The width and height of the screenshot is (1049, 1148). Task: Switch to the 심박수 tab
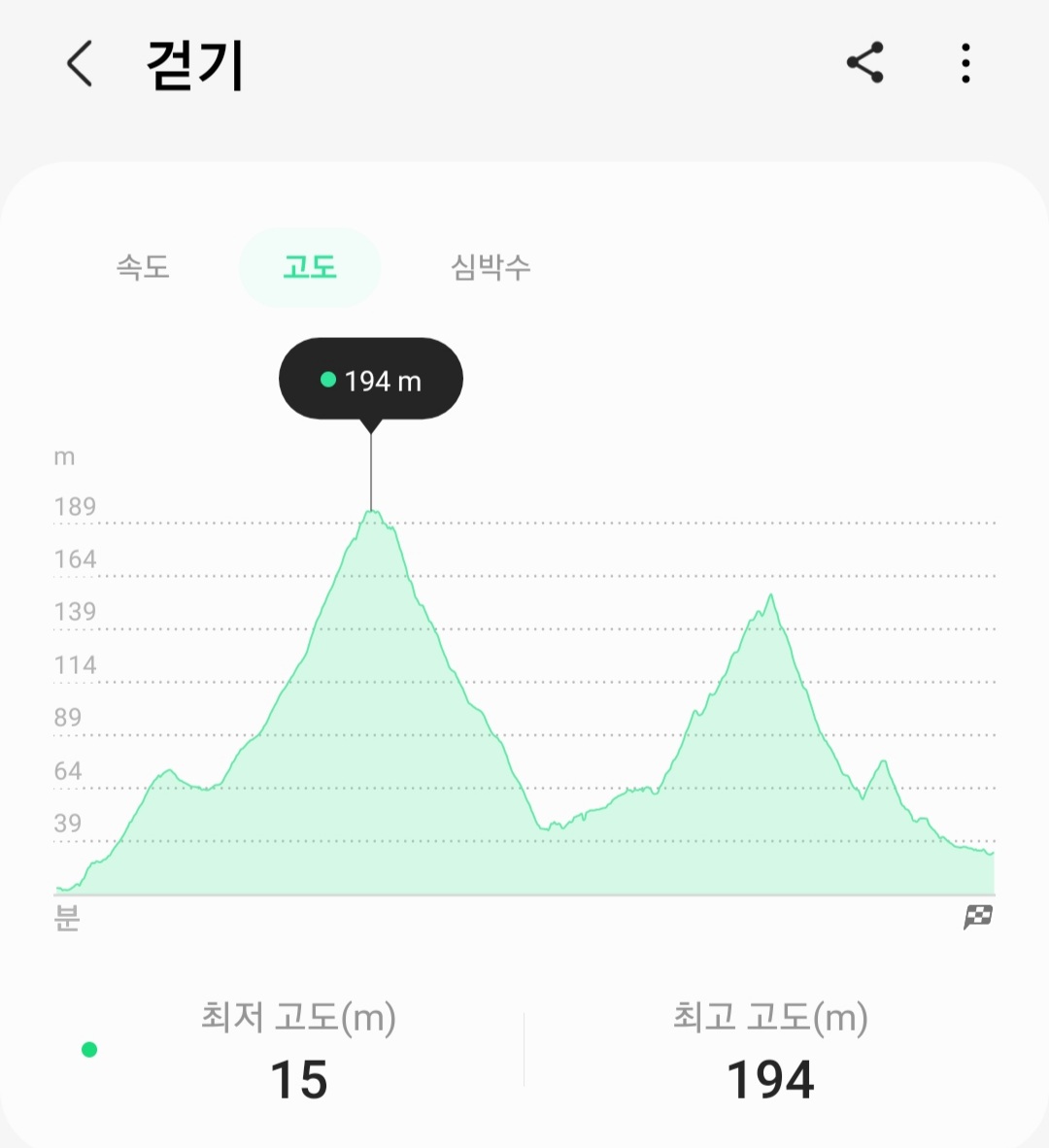pos(491,267)
